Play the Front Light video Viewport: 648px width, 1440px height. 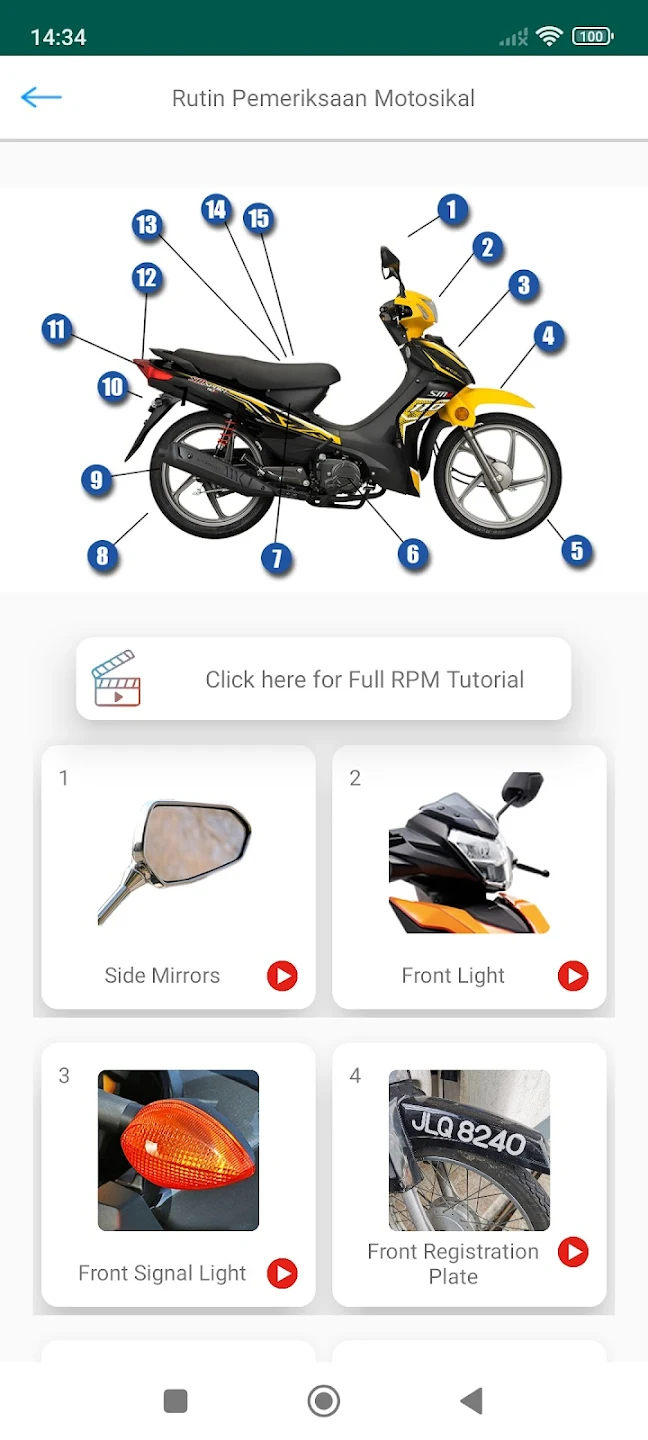pos(573,976)
